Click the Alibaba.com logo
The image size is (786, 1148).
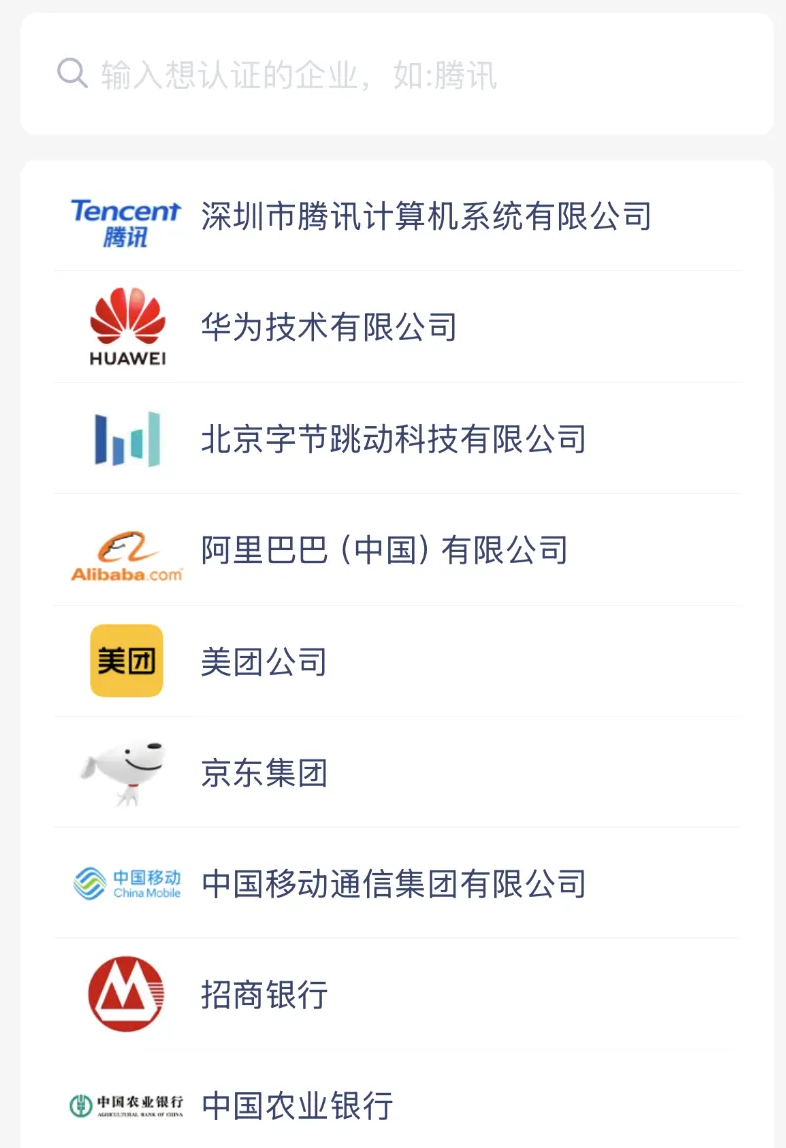tap(124, 550)
